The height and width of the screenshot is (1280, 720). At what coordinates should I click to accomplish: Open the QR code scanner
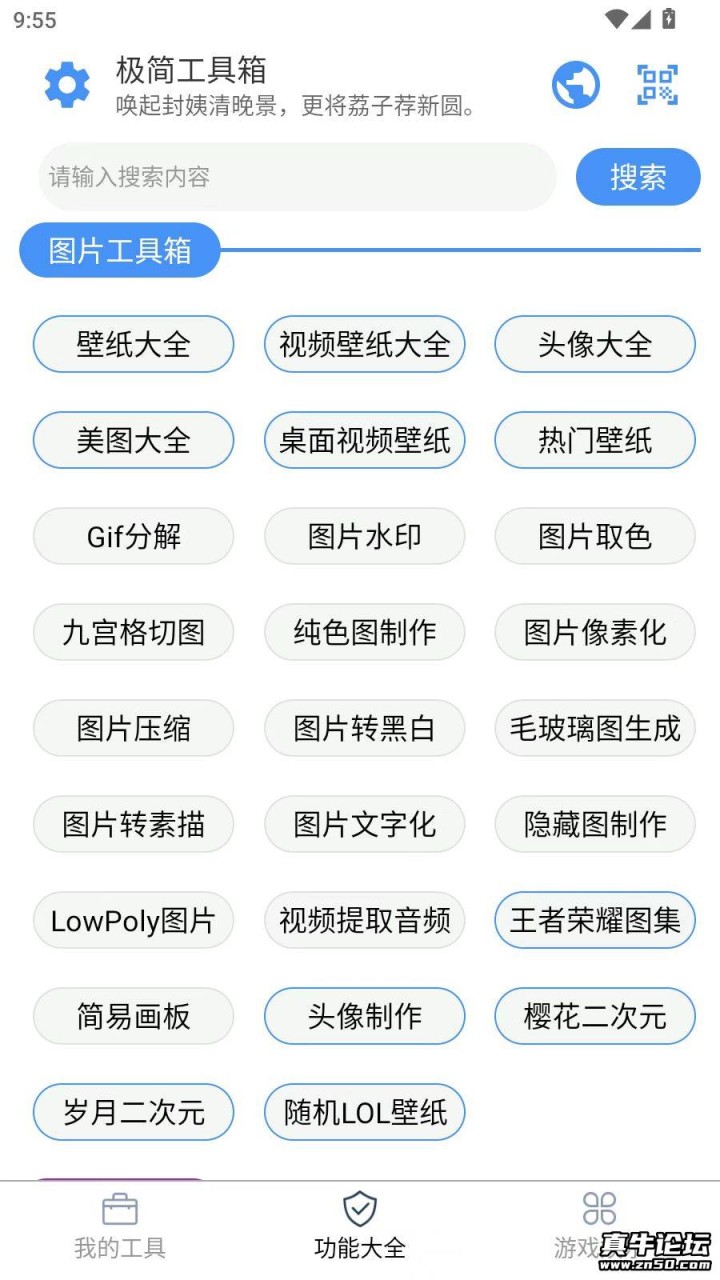pos(657,85)
